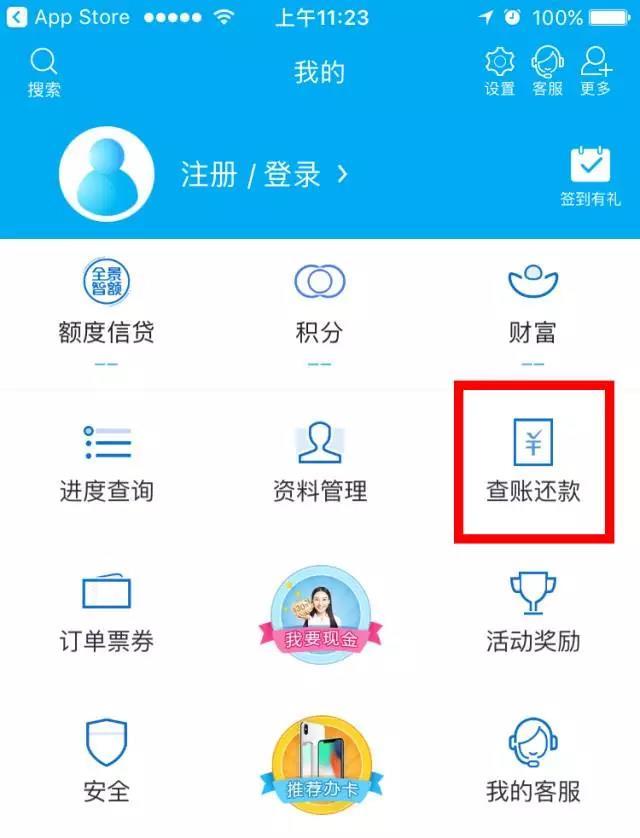Select 查账还款

(533, 462)
